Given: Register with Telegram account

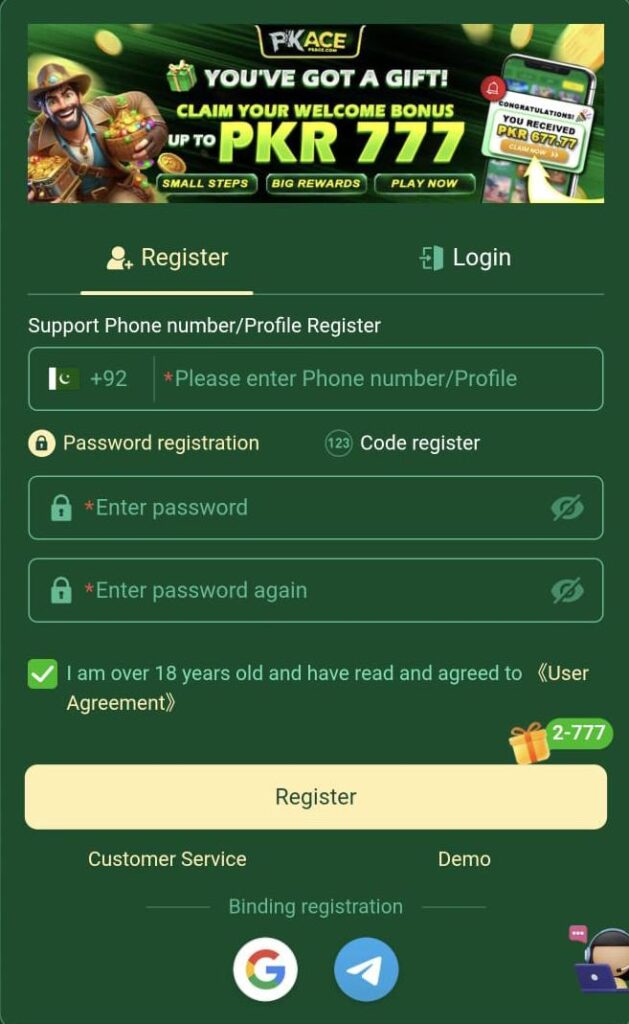Looking at the screenshot, I should [366, 969].
